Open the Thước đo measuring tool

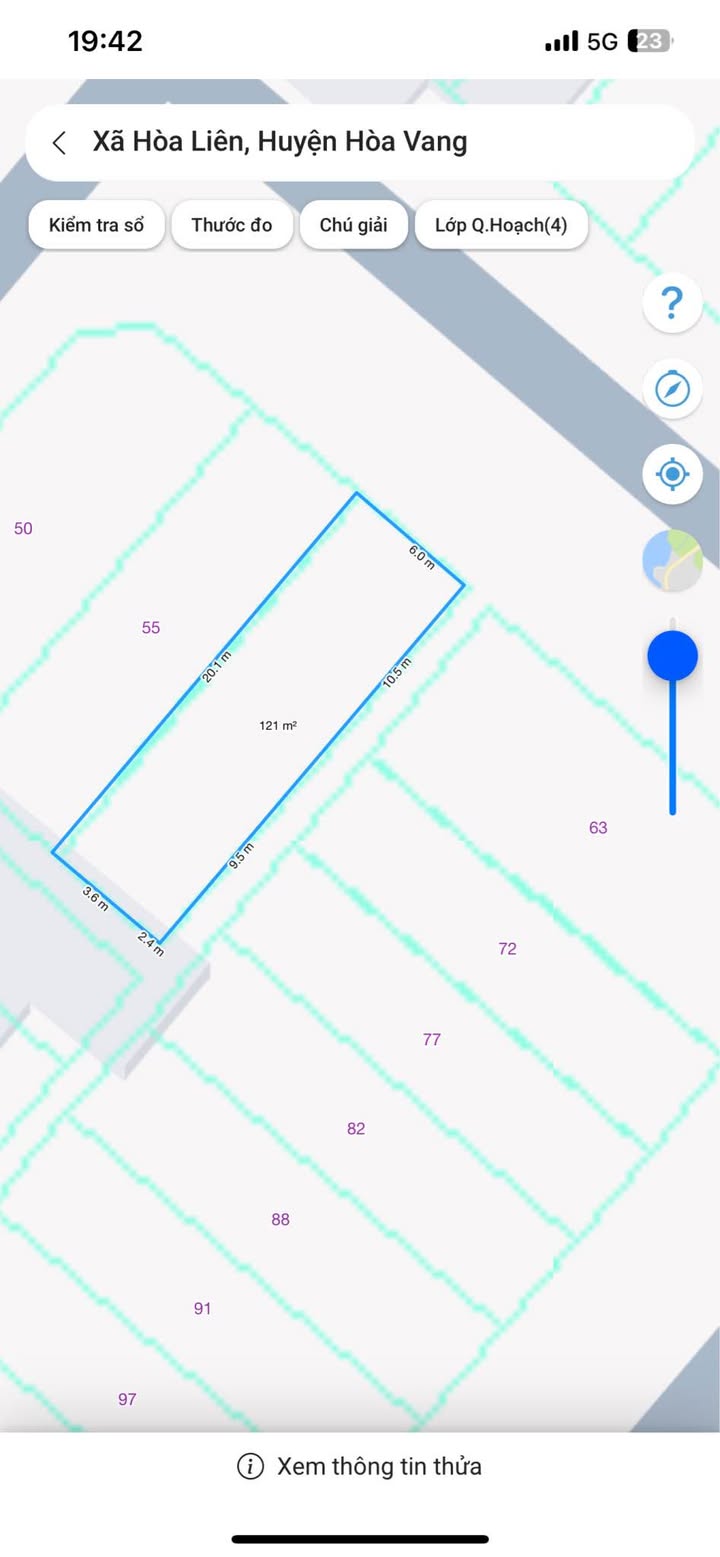[x=232, y=225]
